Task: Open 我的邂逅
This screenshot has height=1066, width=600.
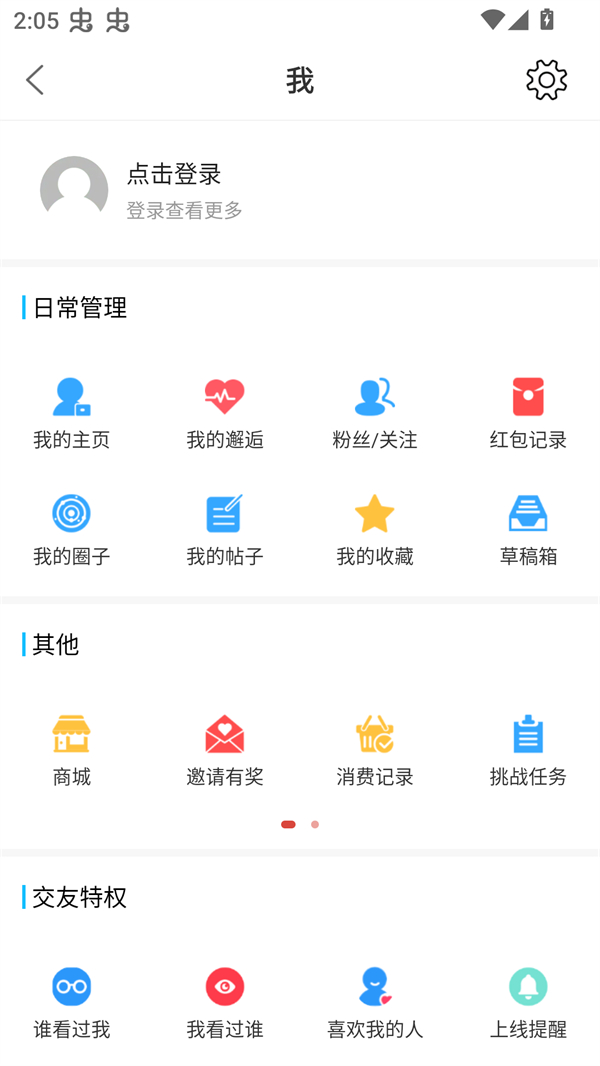Action: point(224,413)
